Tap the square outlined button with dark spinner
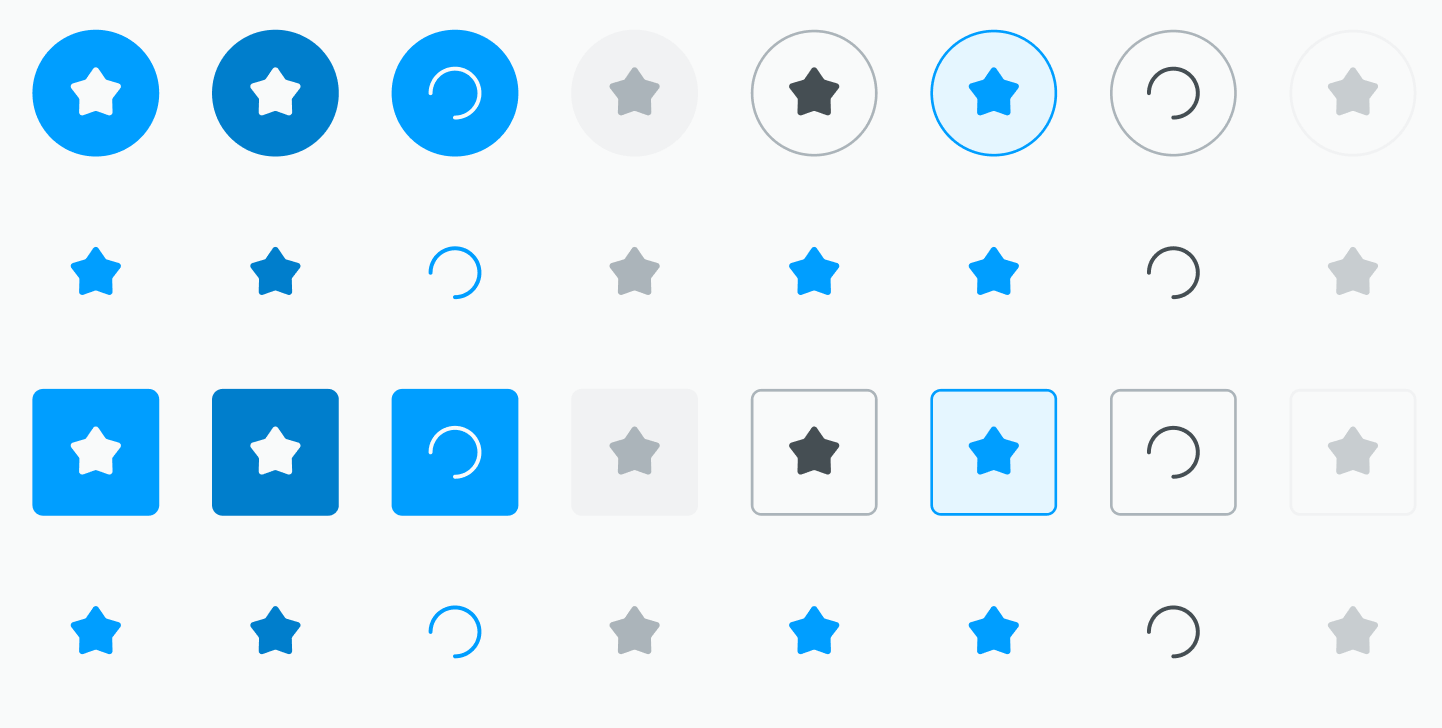Screen dimensions: 1442x728 coord(1173,452)
